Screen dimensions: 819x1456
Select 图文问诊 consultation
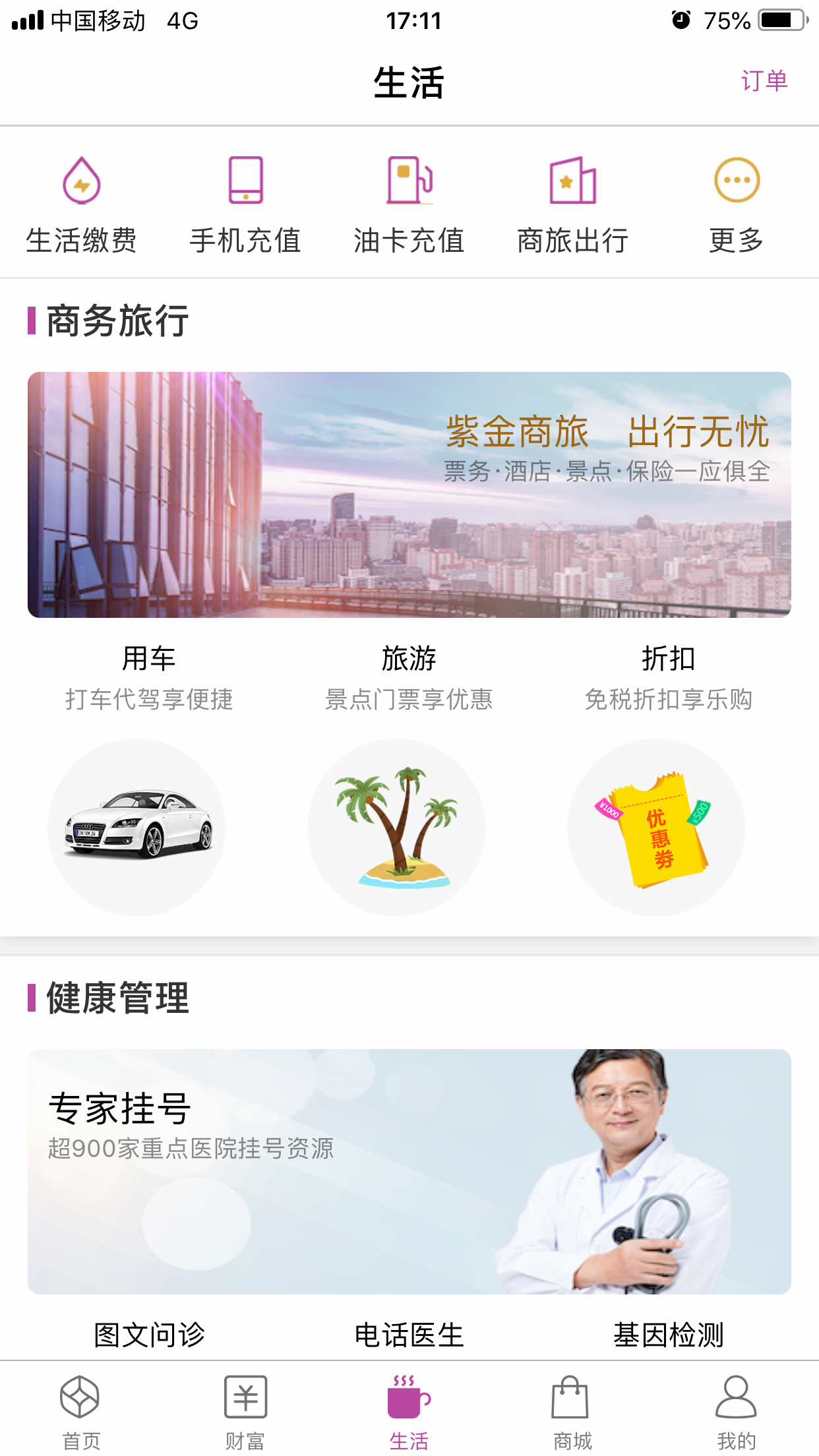(x=150, y=1335)
